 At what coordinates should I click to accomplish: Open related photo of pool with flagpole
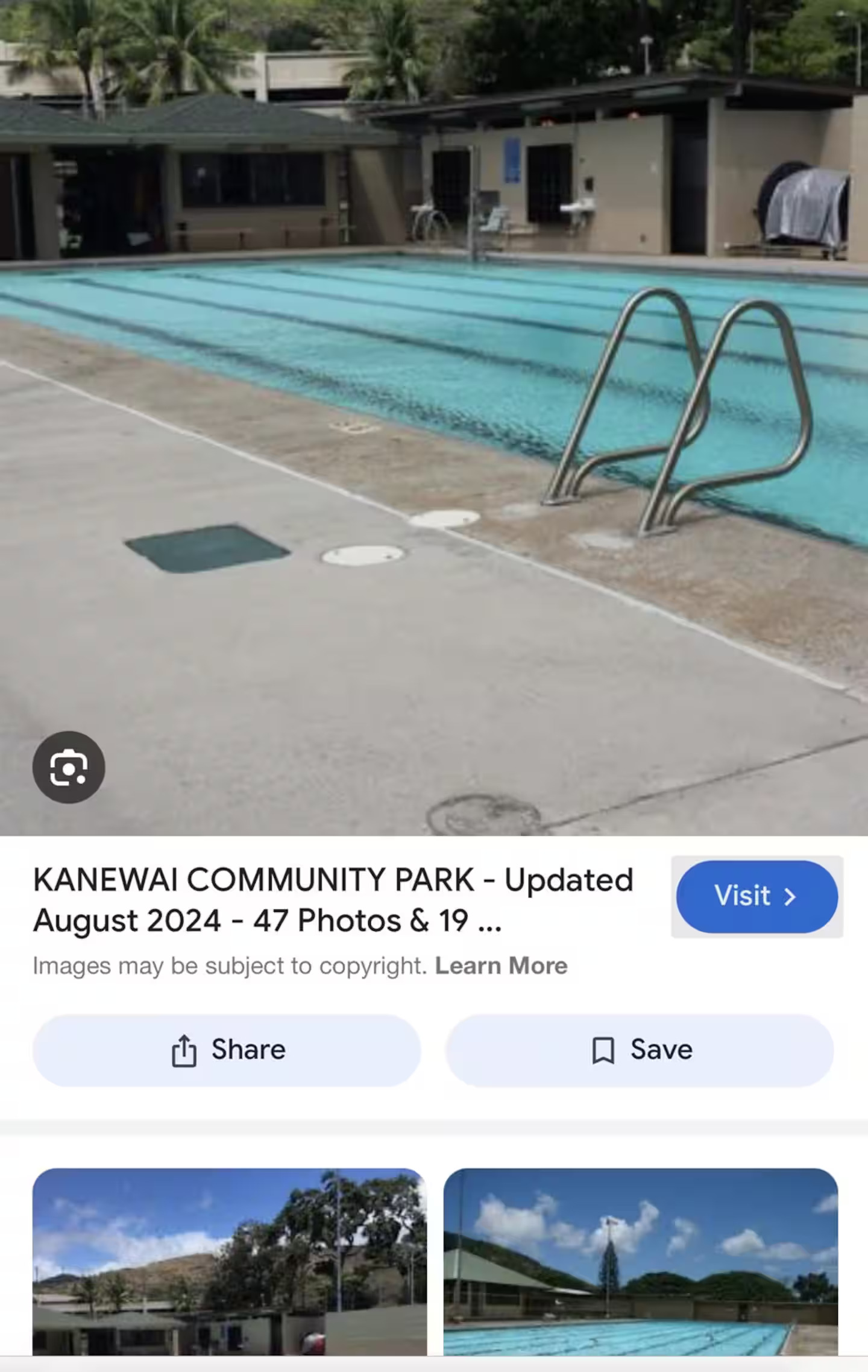coord(640,1262)
